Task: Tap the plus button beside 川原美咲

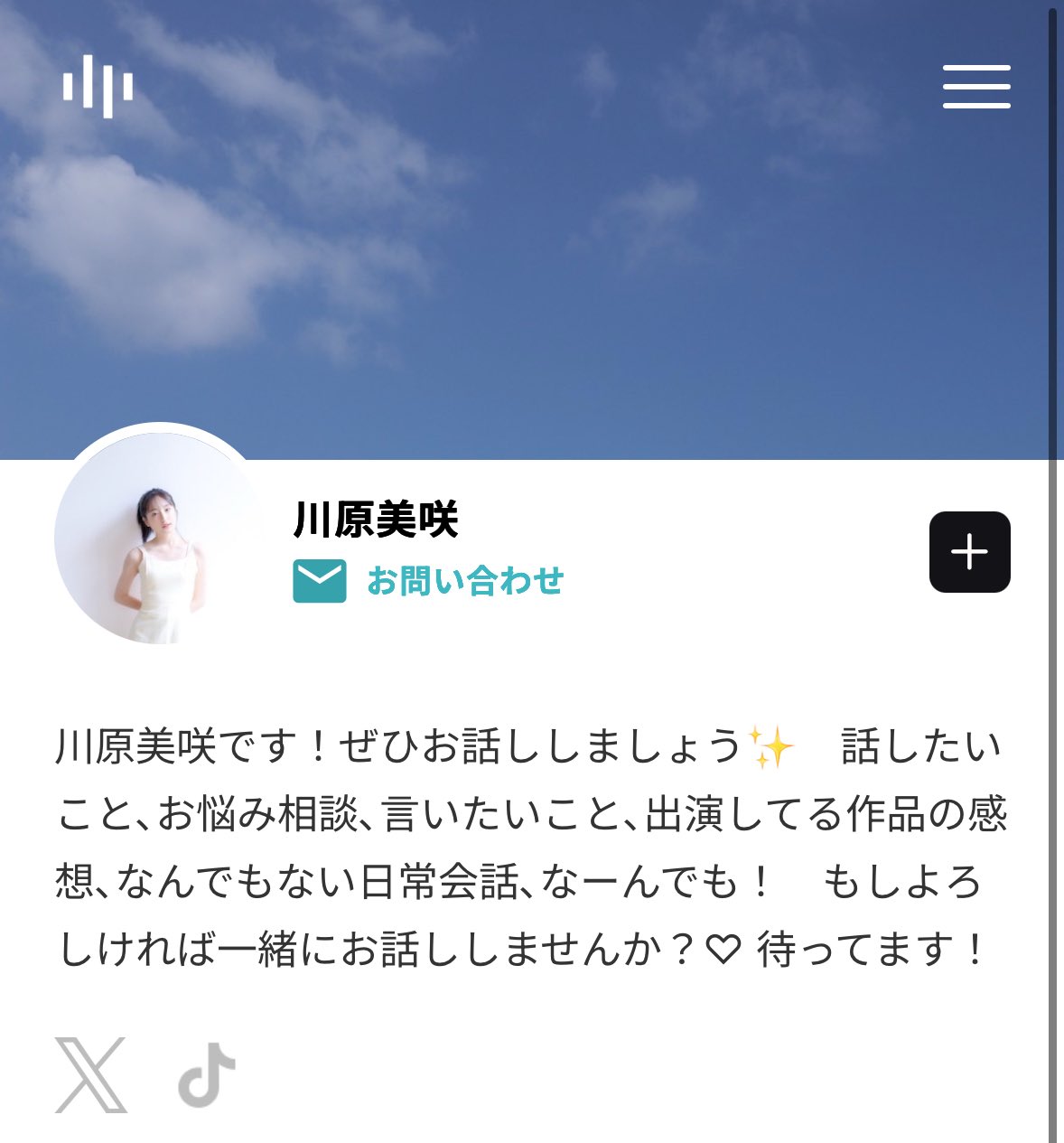Action: (x=969, y=552)
